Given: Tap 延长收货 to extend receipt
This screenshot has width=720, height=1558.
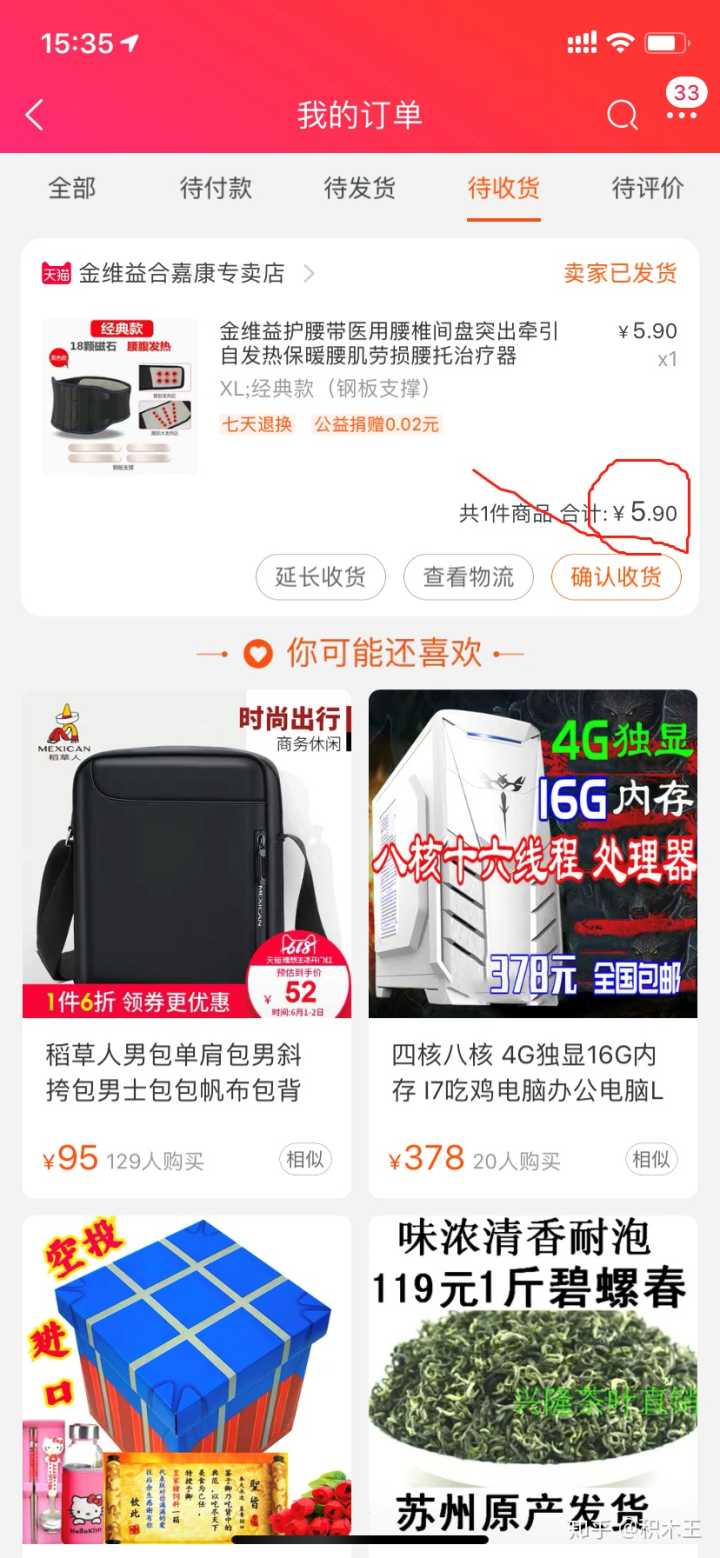Looking at the screenshot, I should pos(320,576).
